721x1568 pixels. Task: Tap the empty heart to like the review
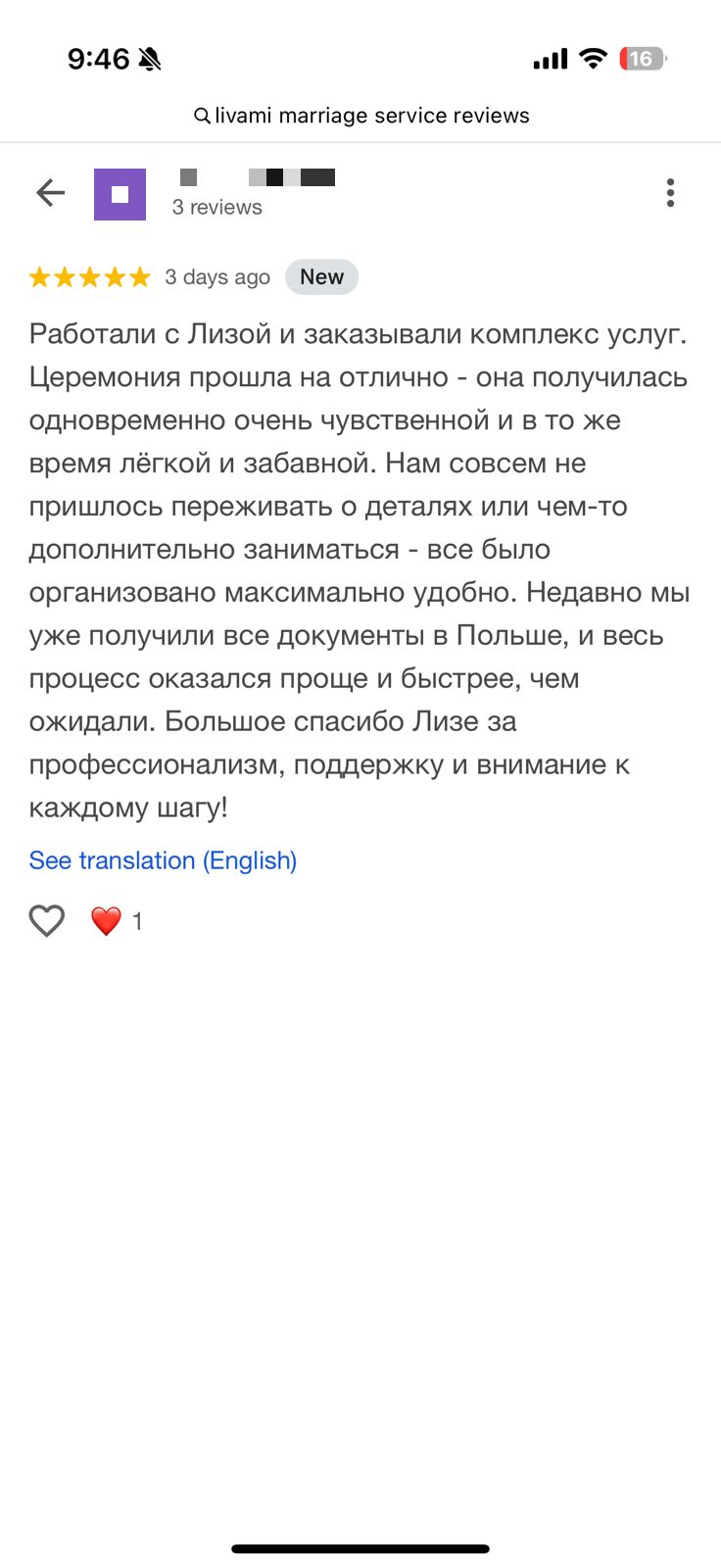[x=45, y=920]
